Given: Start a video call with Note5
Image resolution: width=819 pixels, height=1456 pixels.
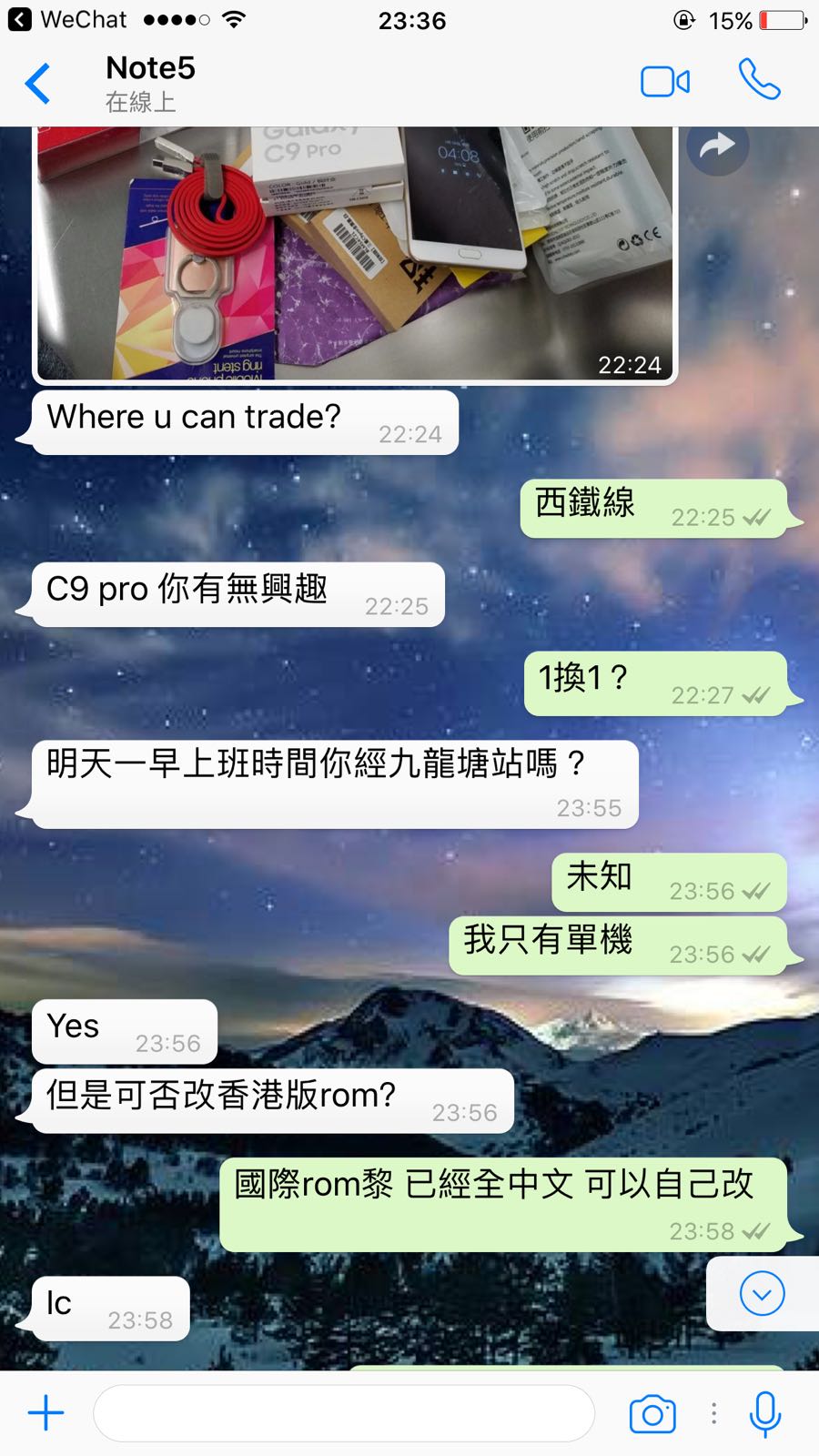Looking at the screenshot, I should pyautogui.click(x=665, y=82).
